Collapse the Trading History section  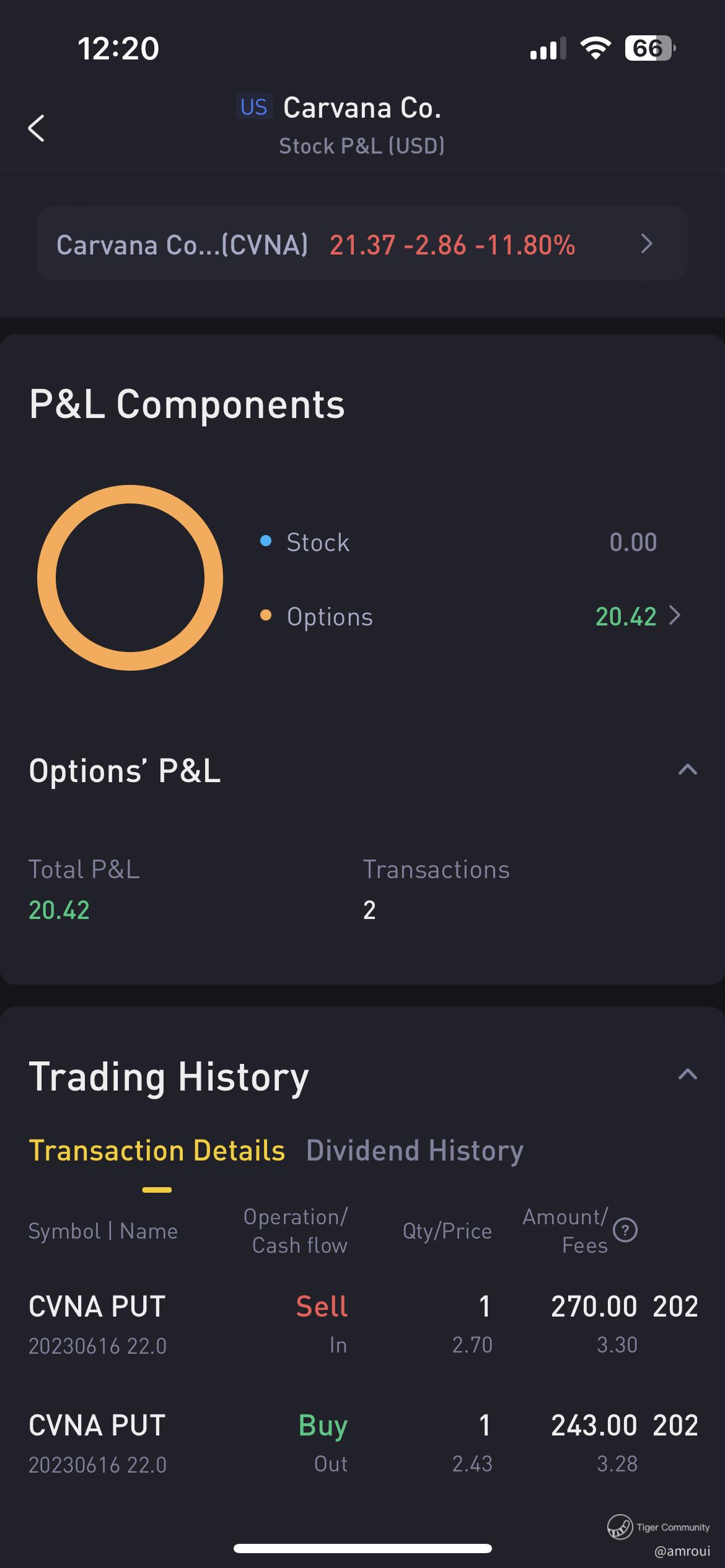[687, 1074]
